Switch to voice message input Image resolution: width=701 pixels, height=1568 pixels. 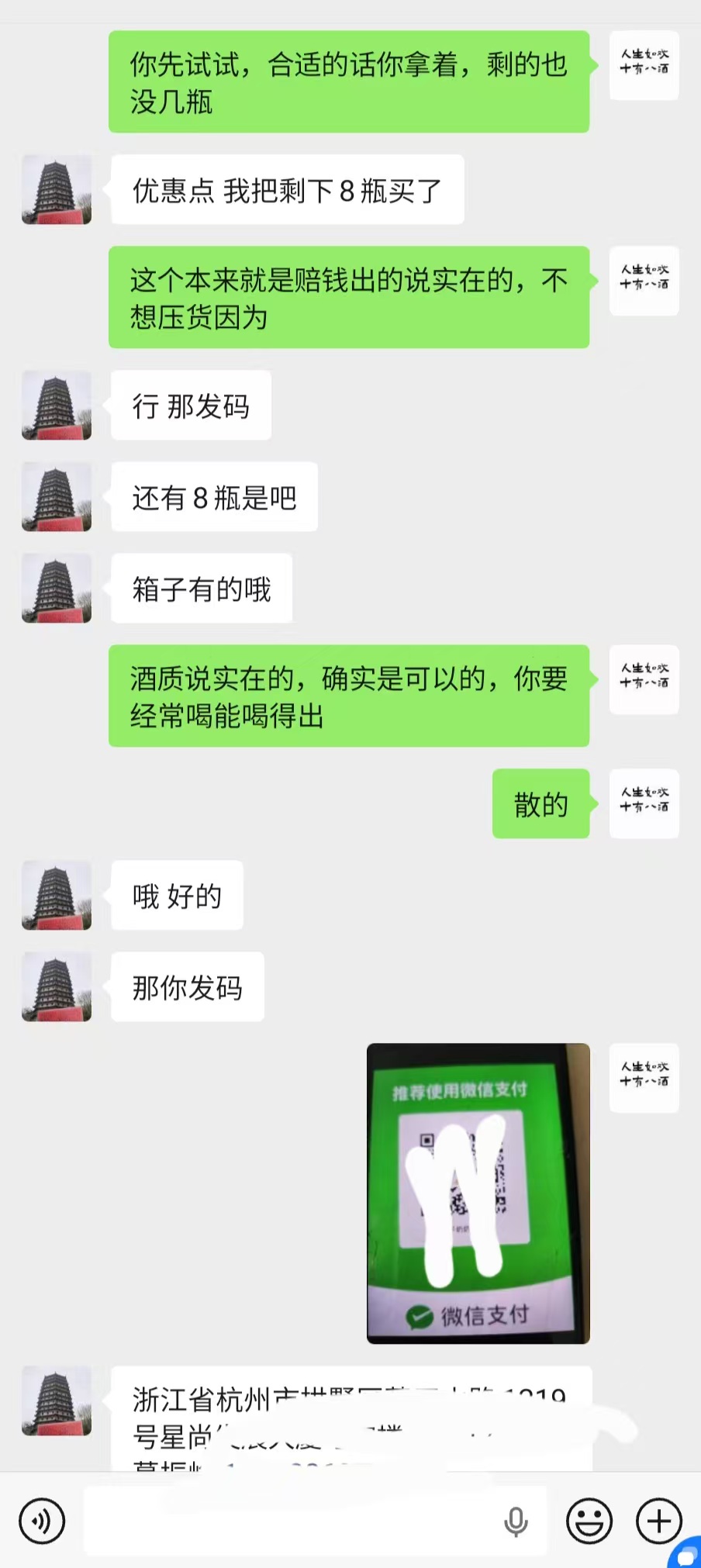[42, 1521]
